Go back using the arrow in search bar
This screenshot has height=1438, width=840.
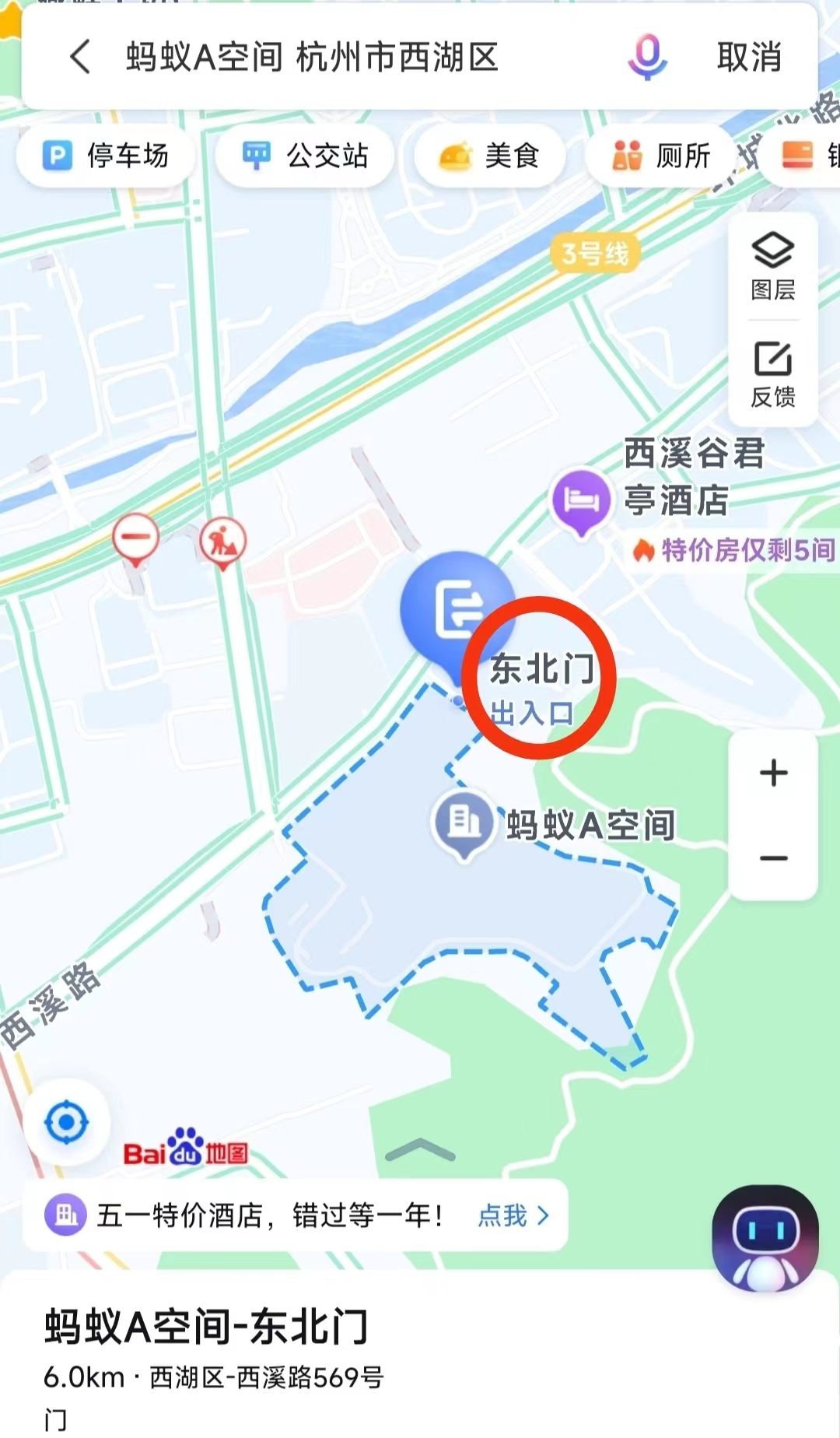(81, 57)
